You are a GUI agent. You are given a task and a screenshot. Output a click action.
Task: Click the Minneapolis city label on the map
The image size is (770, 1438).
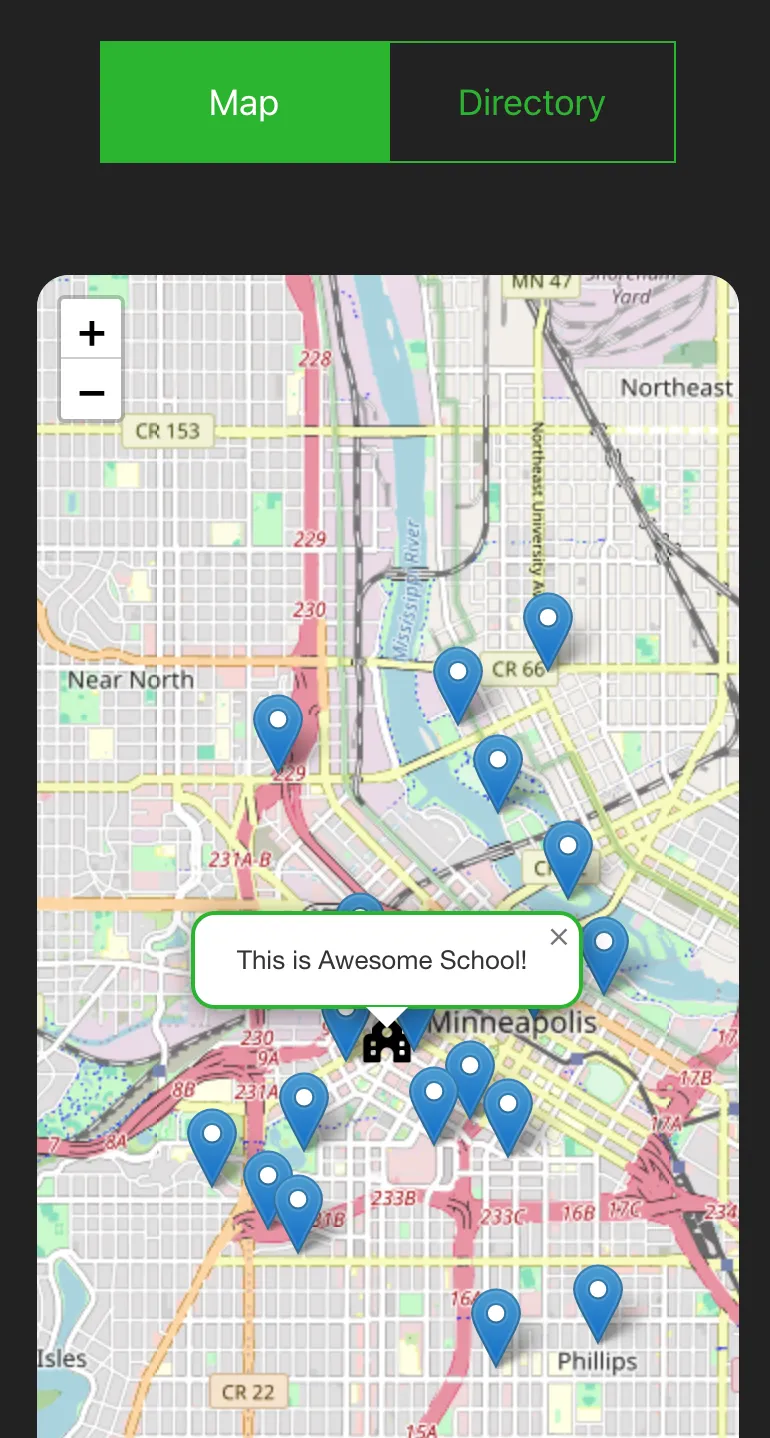click(512, 1022)
